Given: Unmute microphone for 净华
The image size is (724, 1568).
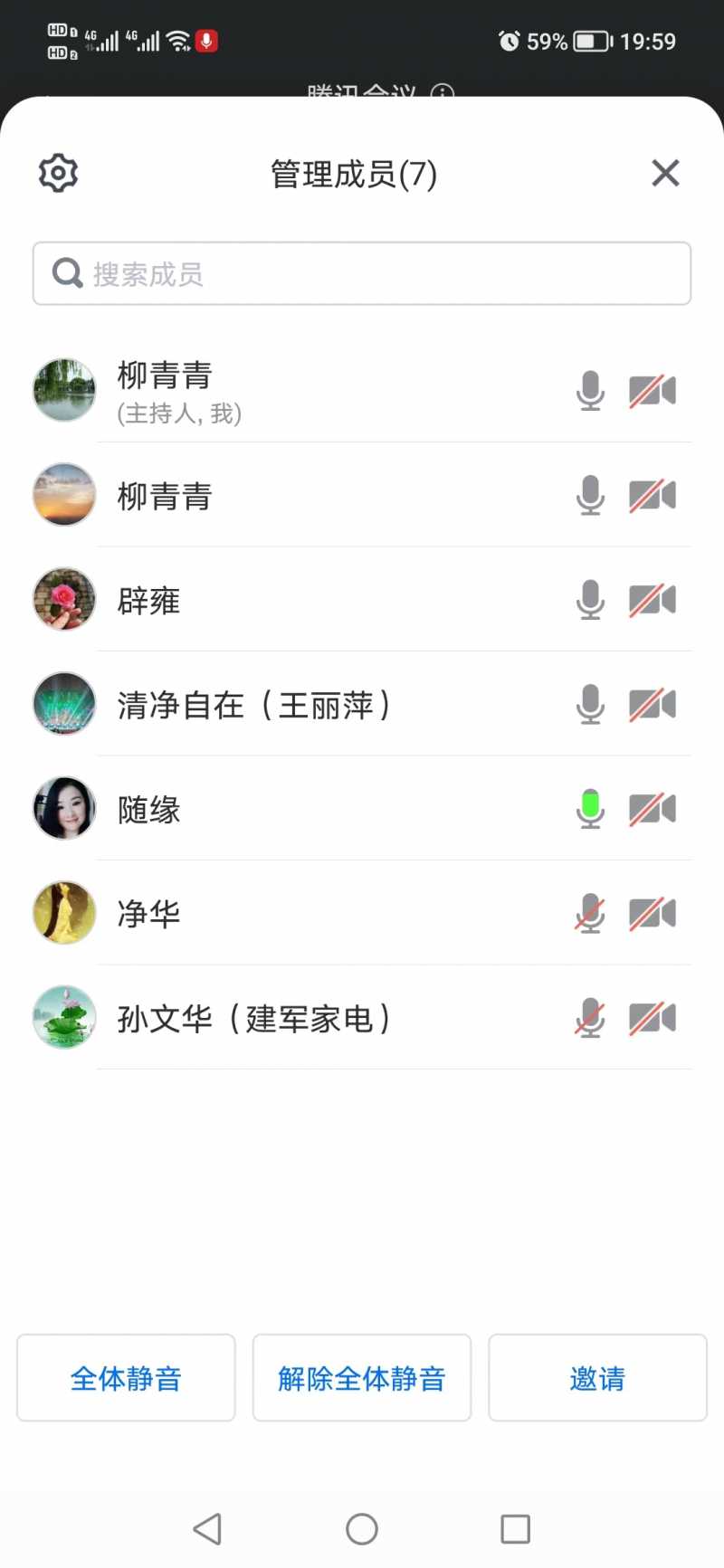Looking at the screenshot, I should tap(590, 914).
